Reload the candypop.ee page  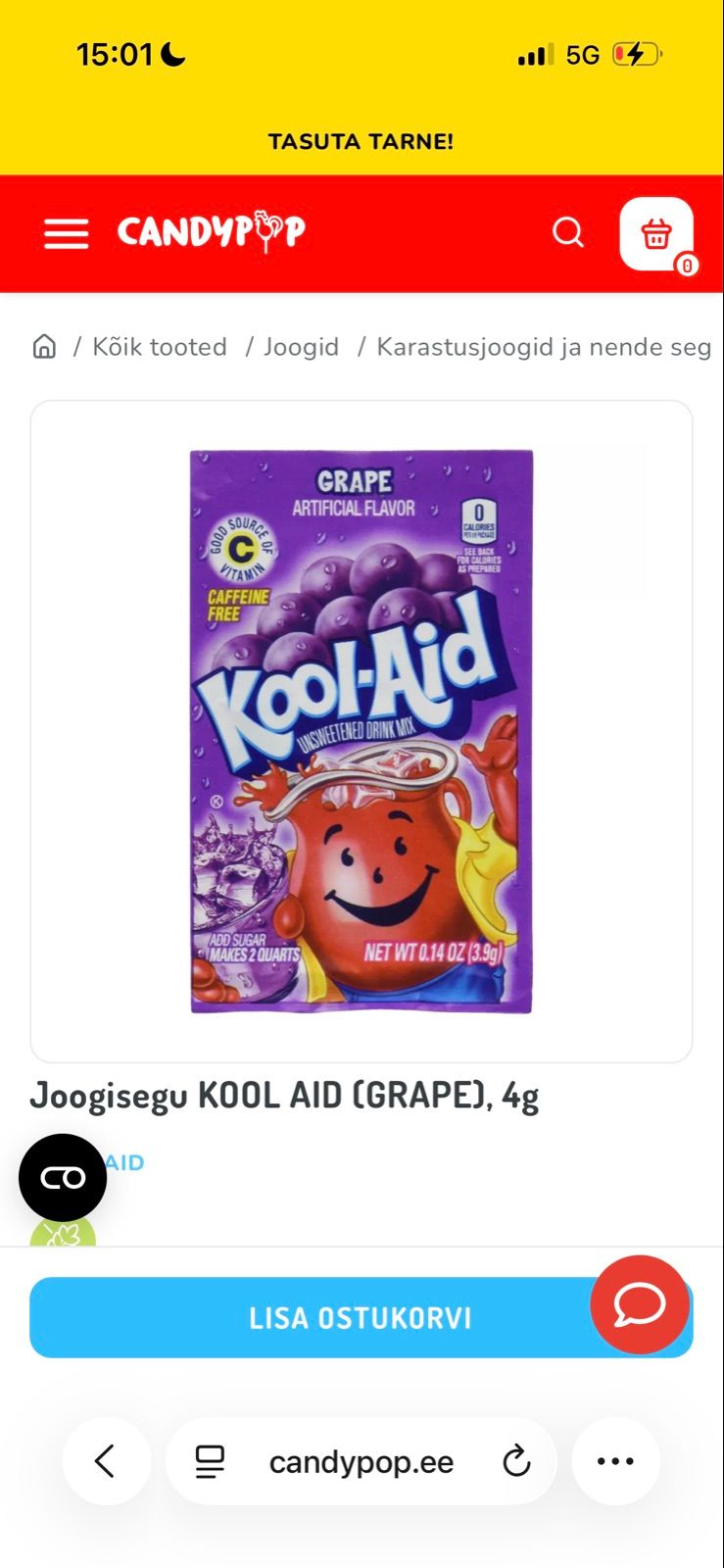point(516,1462)
